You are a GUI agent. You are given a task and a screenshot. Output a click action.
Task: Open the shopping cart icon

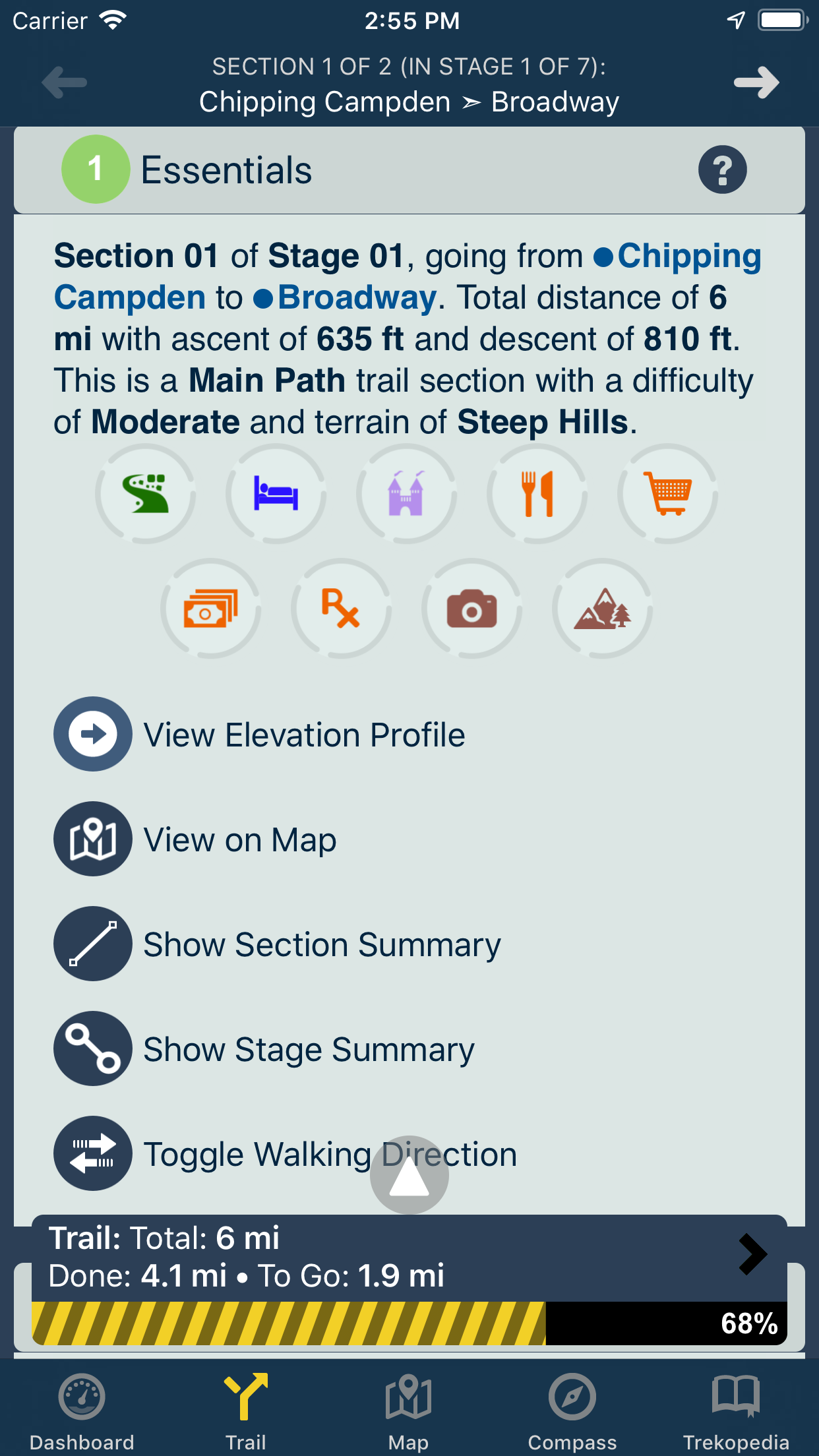(667, 495)
